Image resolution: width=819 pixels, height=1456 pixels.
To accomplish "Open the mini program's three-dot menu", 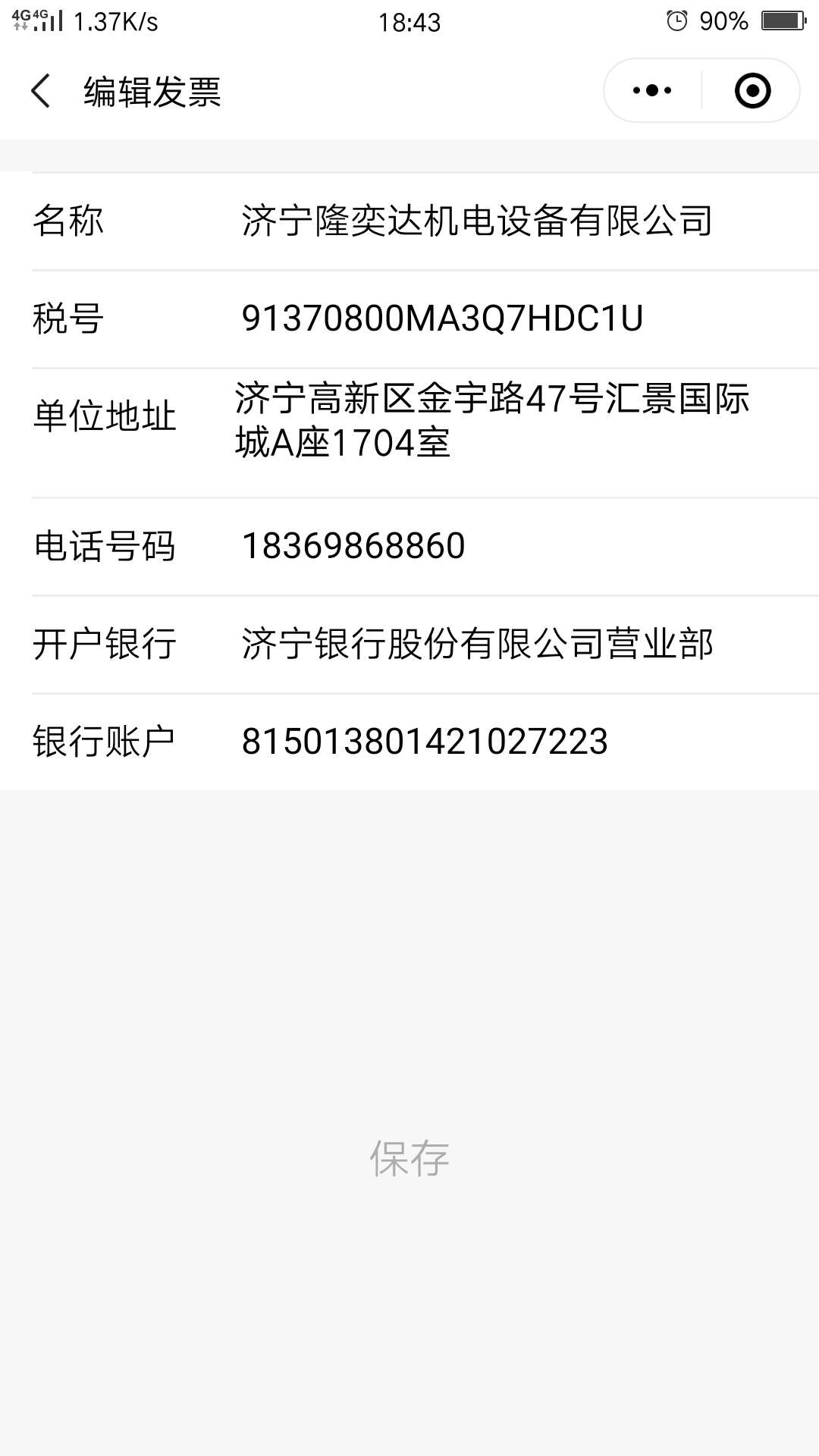I will click(x=652, y=91).
